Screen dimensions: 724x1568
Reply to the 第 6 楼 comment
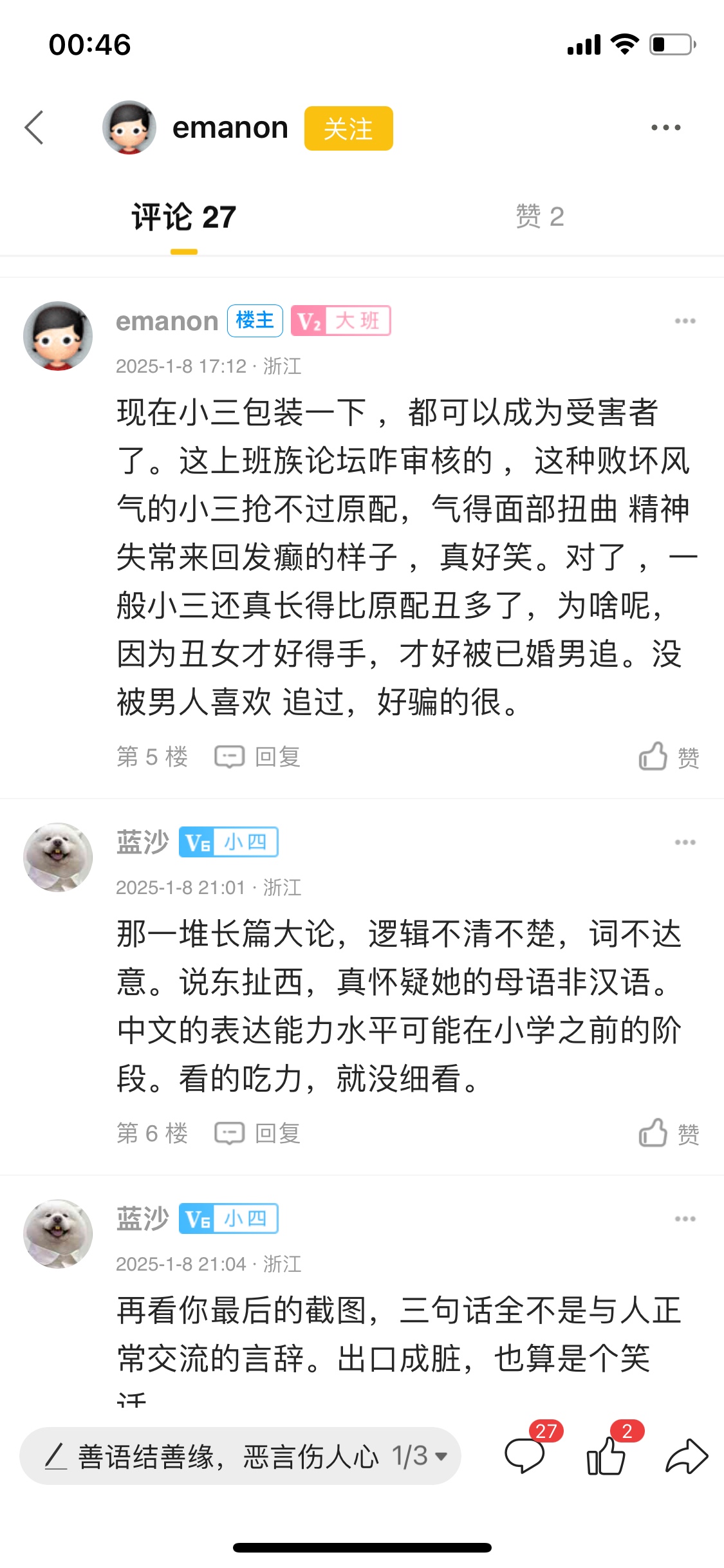click(258, 1134)
